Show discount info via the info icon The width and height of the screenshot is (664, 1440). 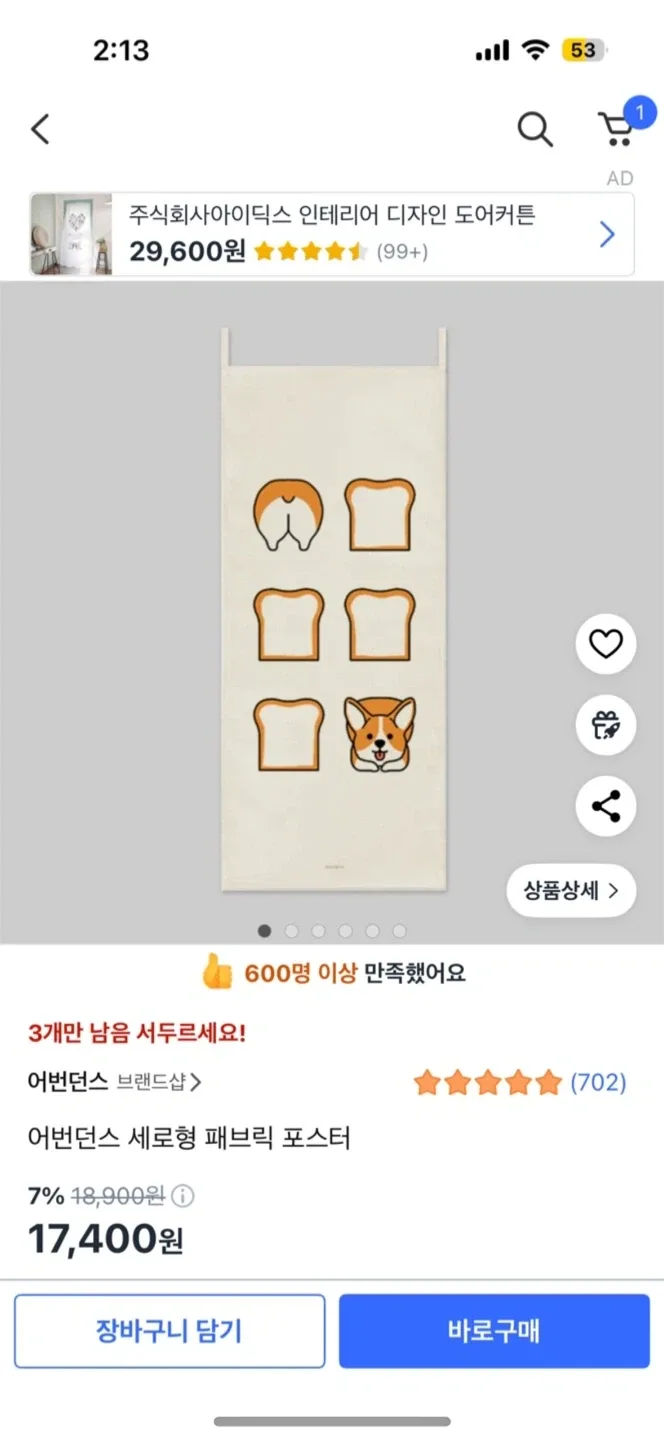point(183,1196)
